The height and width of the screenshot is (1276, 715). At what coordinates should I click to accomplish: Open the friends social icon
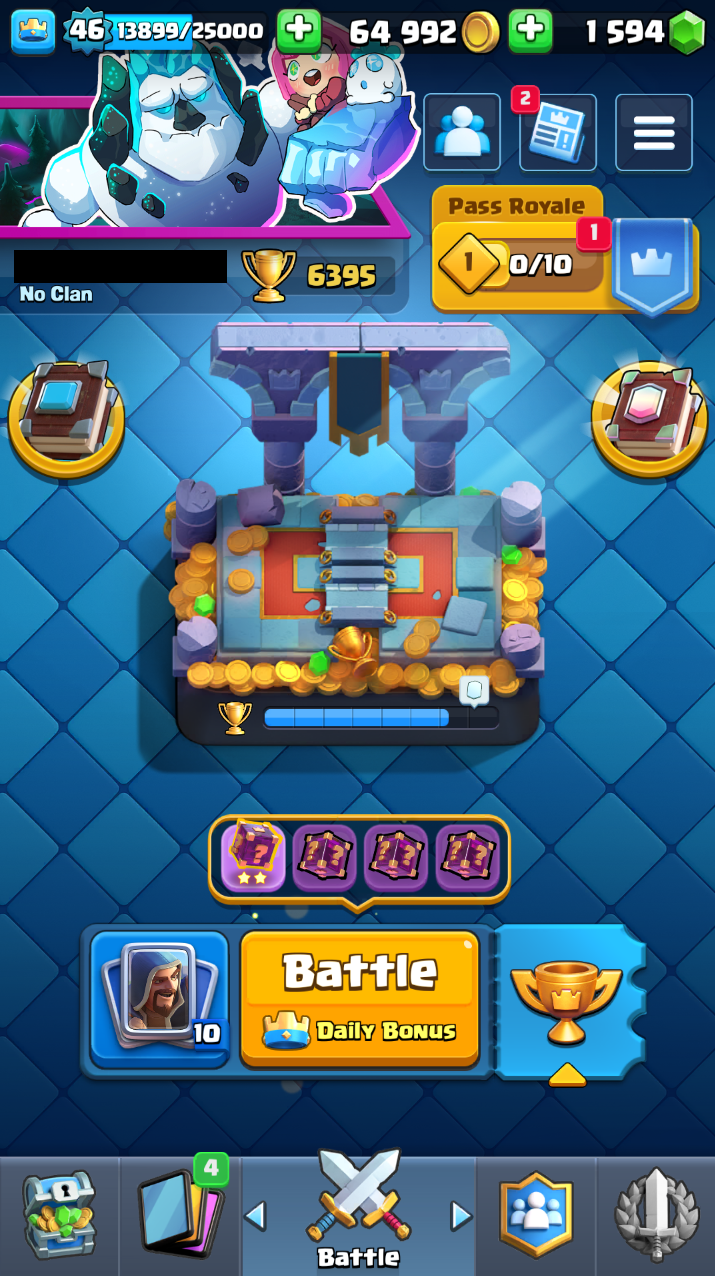click(x=461, y=132)
